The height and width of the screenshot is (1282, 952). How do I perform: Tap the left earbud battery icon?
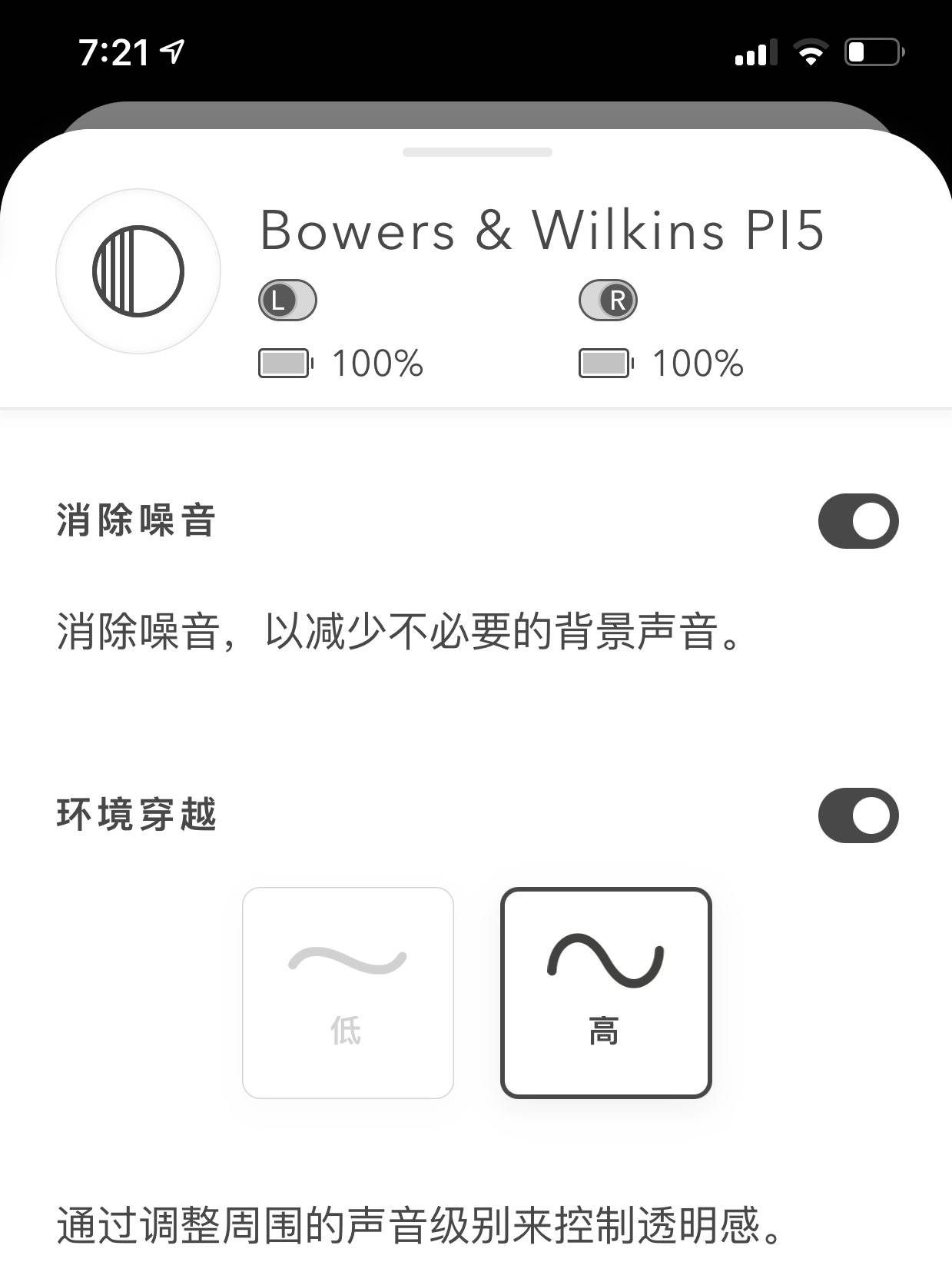tap(285, 363)
